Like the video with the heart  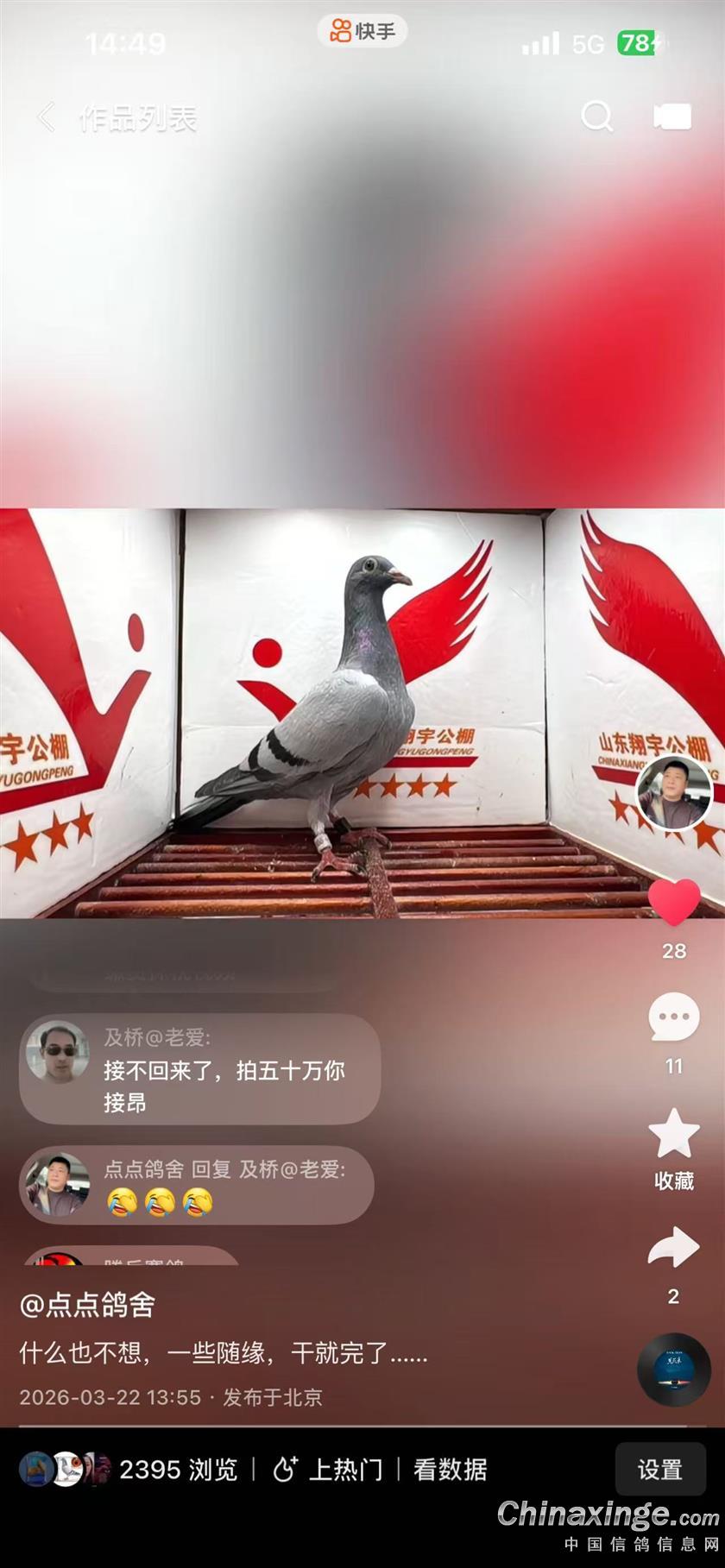point(674,903)
